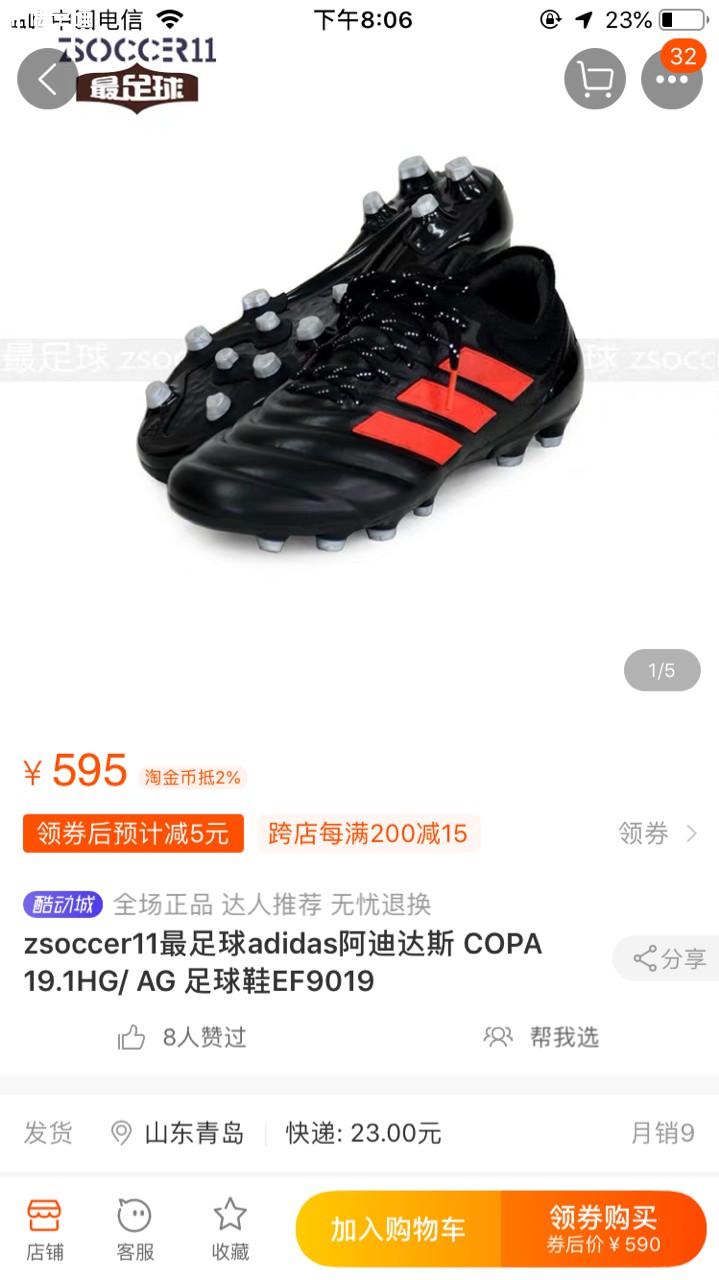Share this product via 分享
719x1280 pixels.
point(670,959)
